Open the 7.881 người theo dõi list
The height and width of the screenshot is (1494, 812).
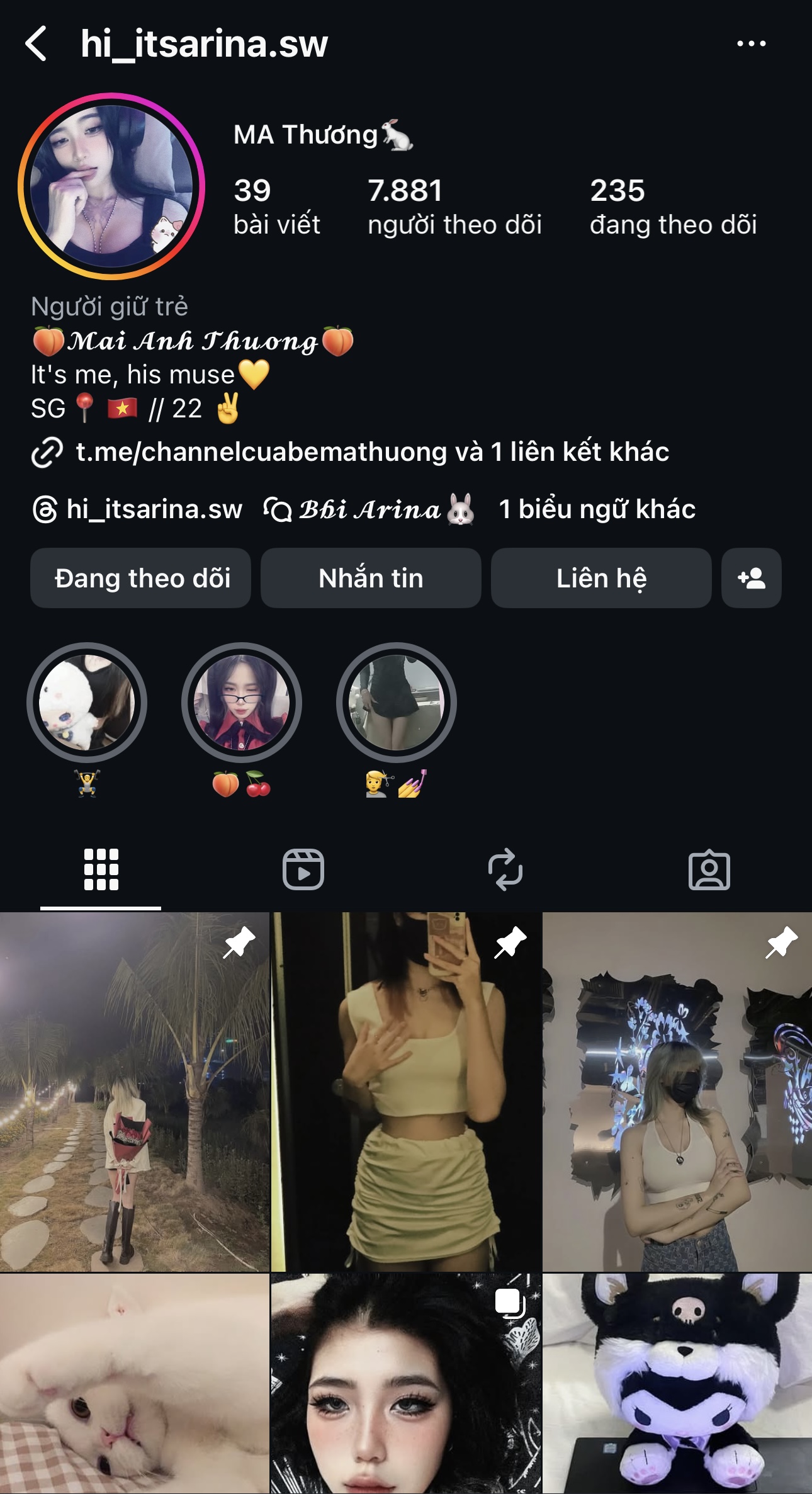click(x=454, y=207)
